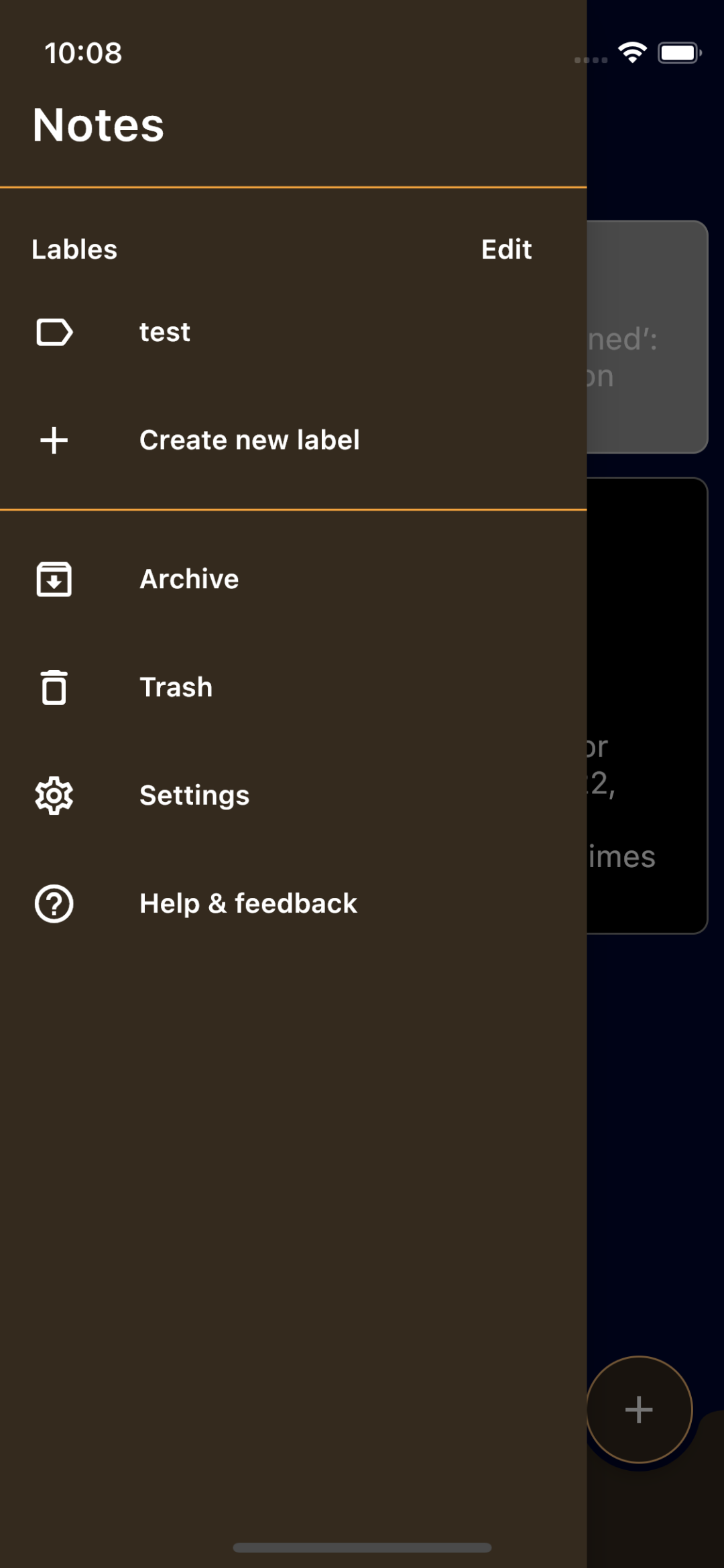Select the 'test' label entry
Viewport: 724px width, 1568px height.
tap(164, 331)
